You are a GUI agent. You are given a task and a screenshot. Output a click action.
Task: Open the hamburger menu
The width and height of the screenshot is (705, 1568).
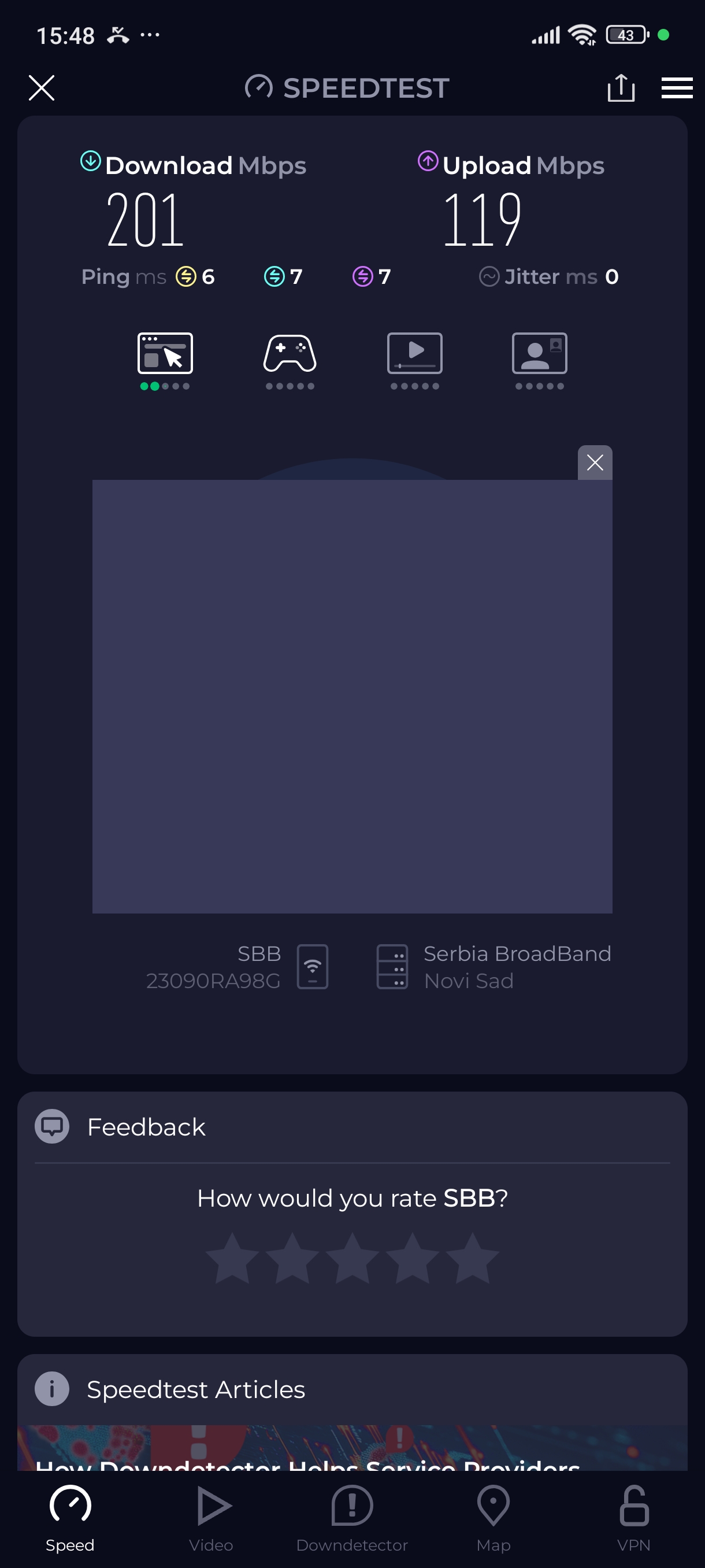pos(677,88)
